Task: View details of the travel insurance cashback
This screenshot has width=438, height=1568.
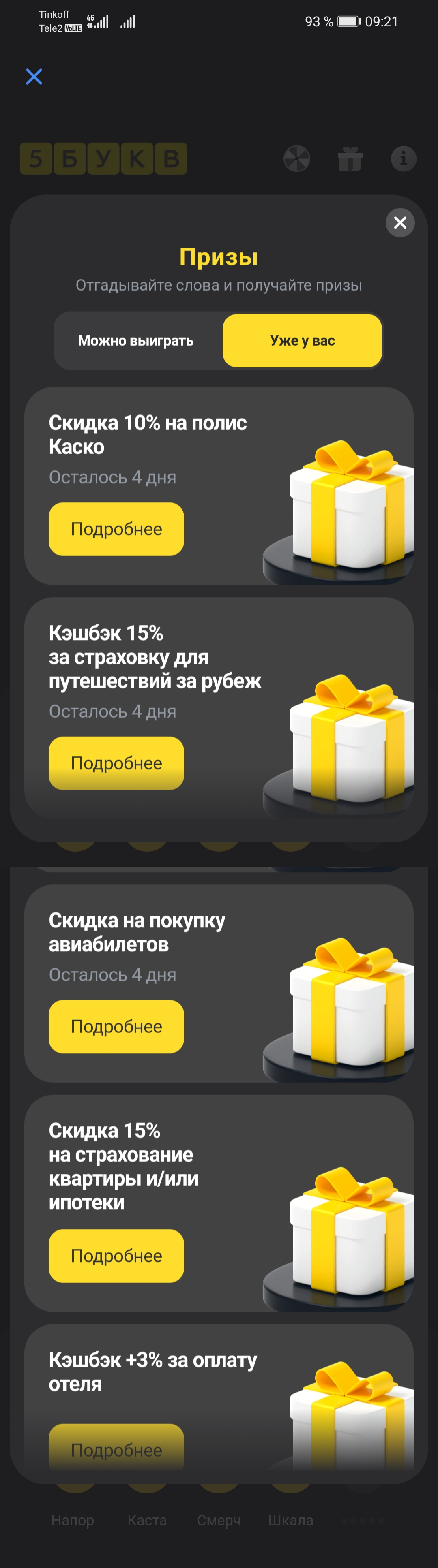Action: [x=116, y=763]
